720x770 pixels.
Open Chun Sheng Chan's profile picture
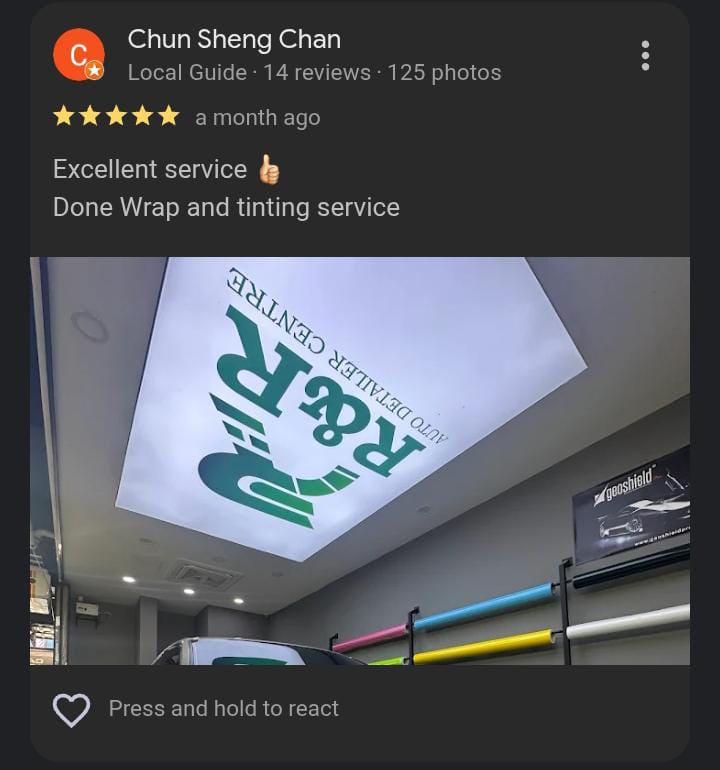pyautogui.click(x=78, y=55)
